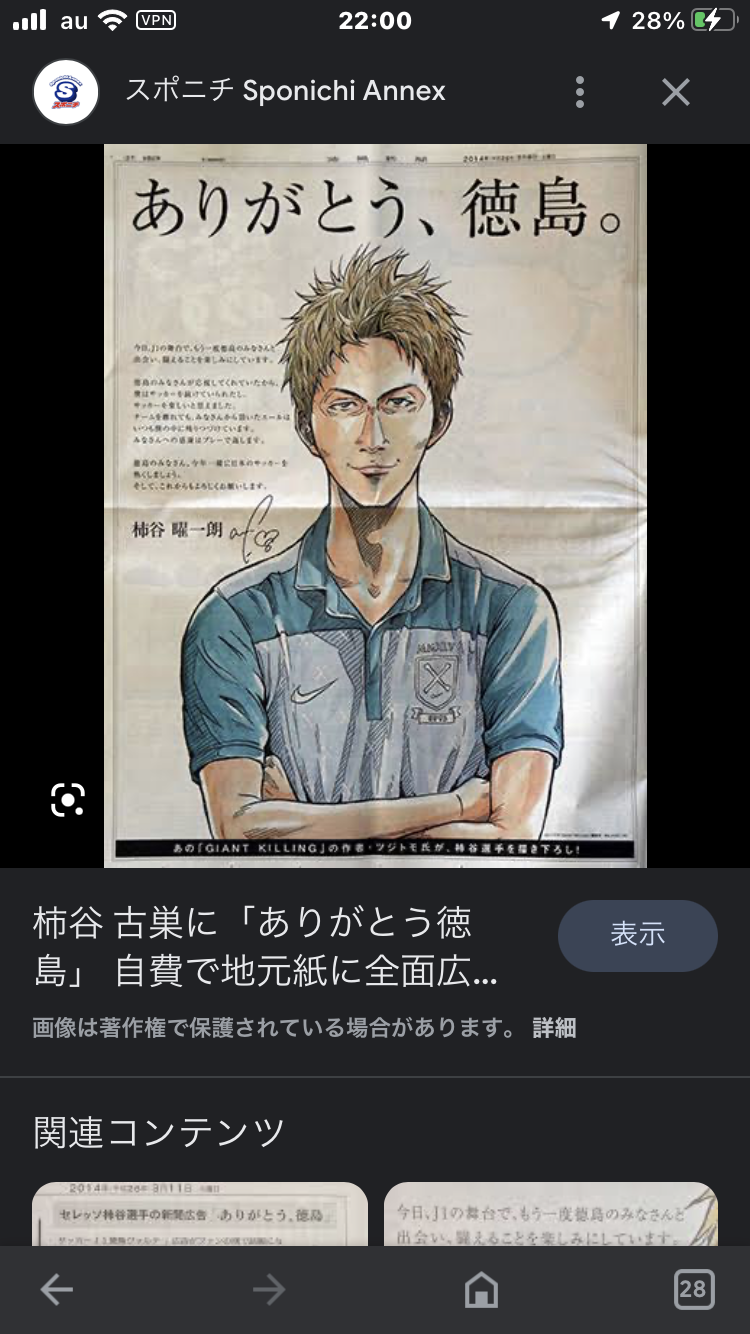Open the tab switcher showing 28 tabs
The width and height of the screenshot is (750, 1334).
(692, 1290)
